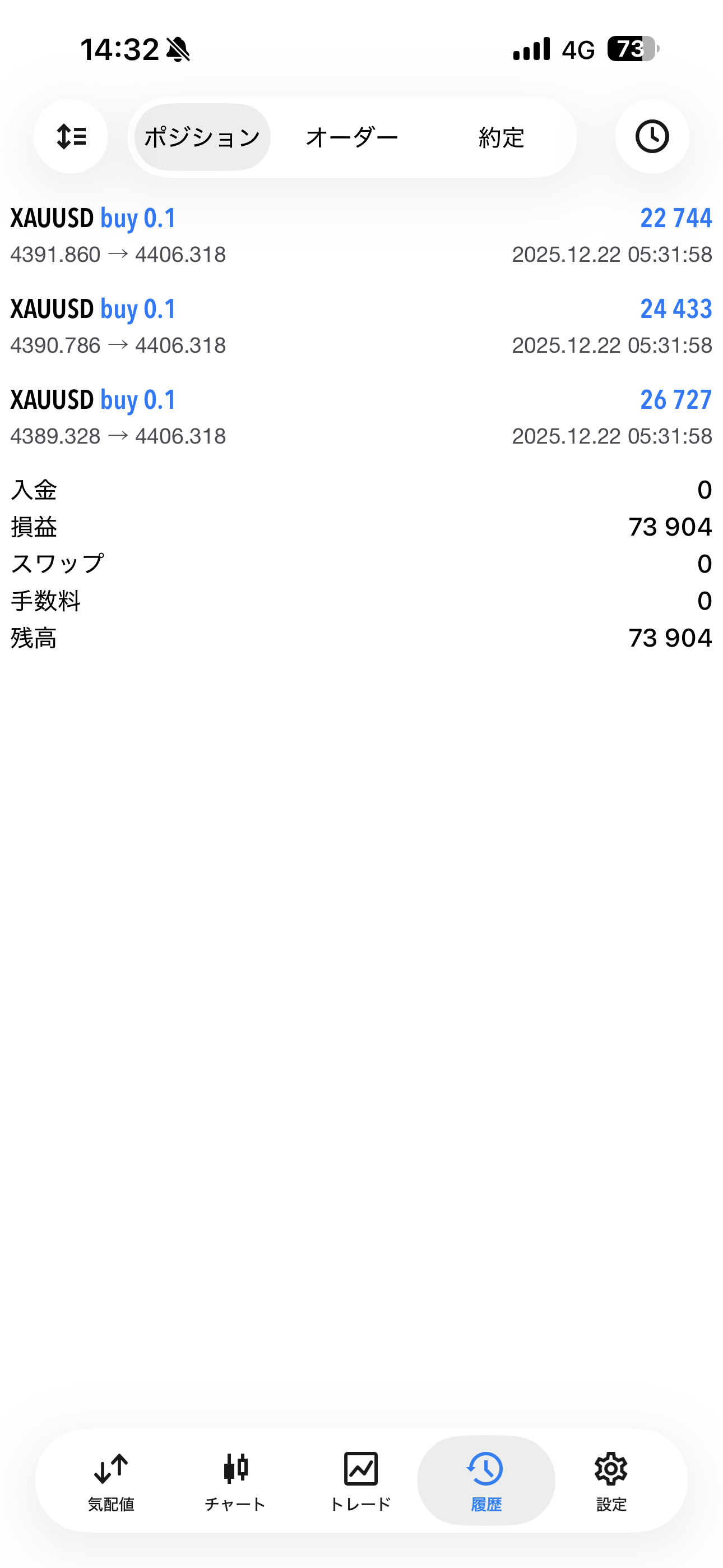The height and width of the screenshot is (1568, 723).
Task: Open the history period clock icon
Action: pyautogui.click(x=652, y=136)
